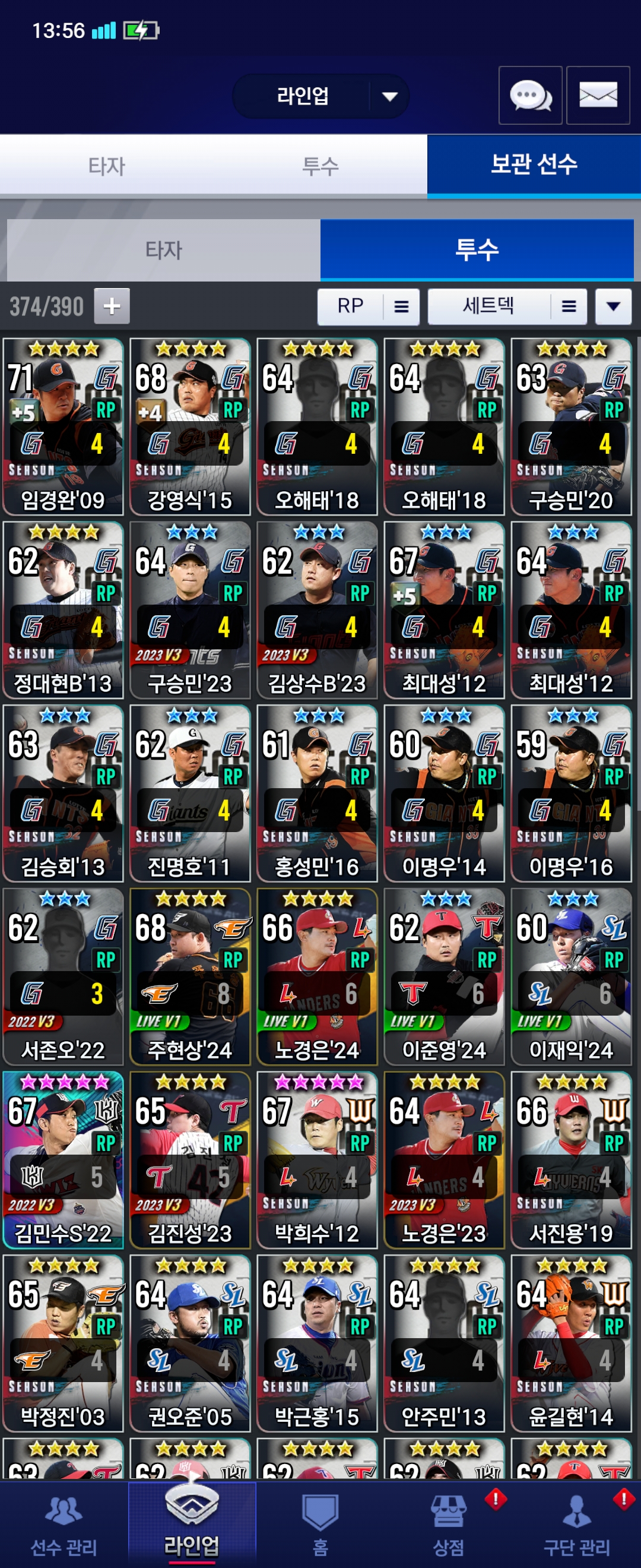Screen dimensions: 641x1568
Task: Open player card 박희수'12
Action: point(318,1159)
